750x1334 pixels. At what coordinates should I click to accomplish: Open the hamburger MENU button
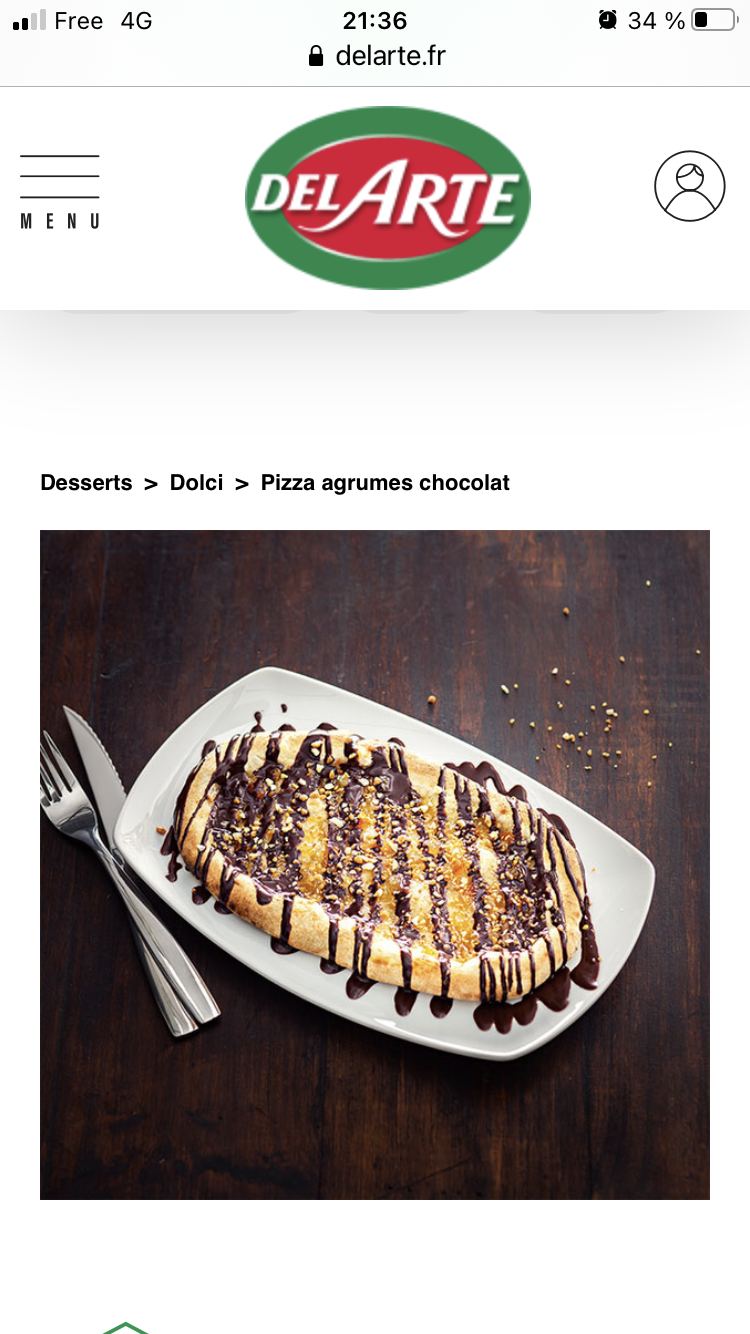[x=60, y=191]
